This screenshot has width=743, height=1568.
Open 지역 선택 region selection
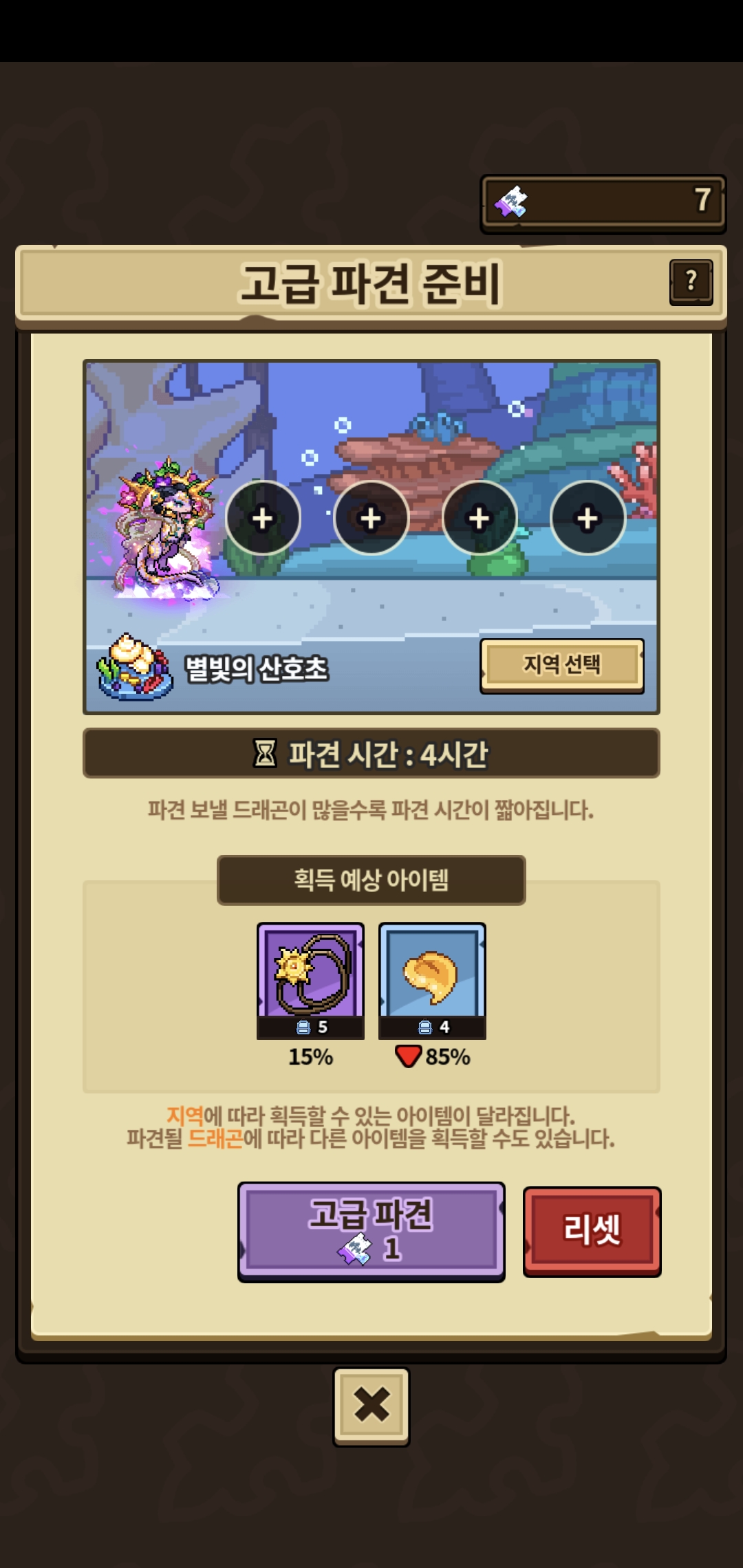[562, 665]
